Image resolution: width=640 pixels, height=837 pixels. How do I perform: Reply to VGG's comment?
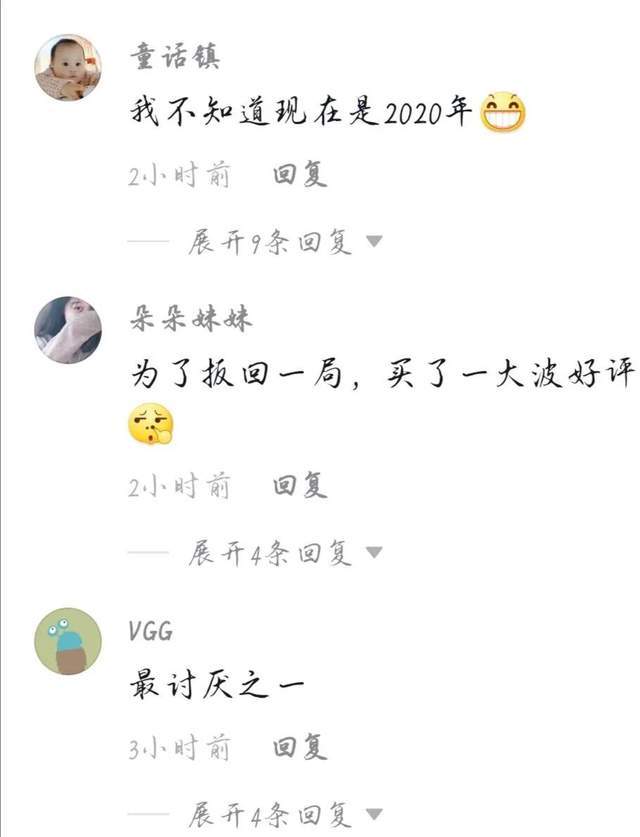pos(300,747)
